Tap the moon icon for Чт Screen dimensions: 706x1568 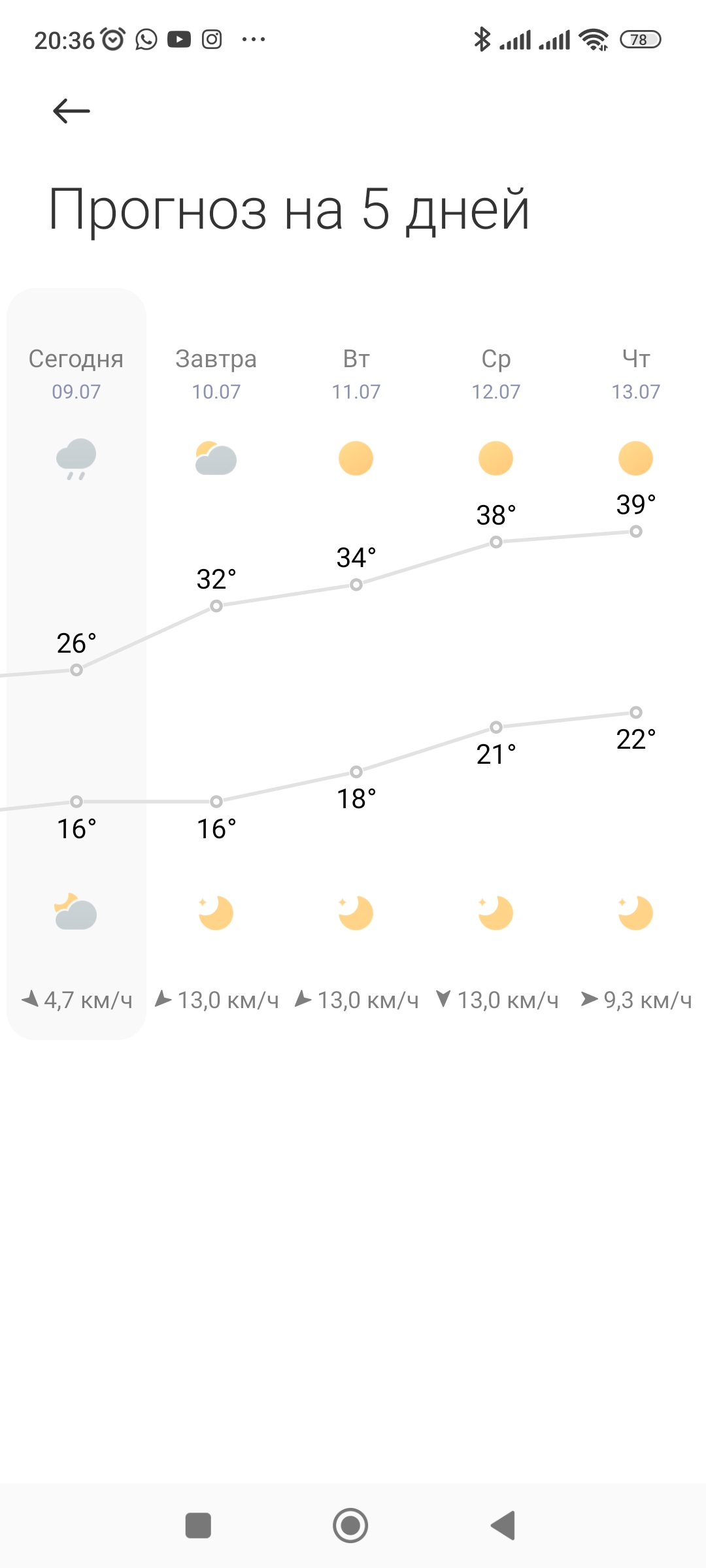(x=636, y=913)
